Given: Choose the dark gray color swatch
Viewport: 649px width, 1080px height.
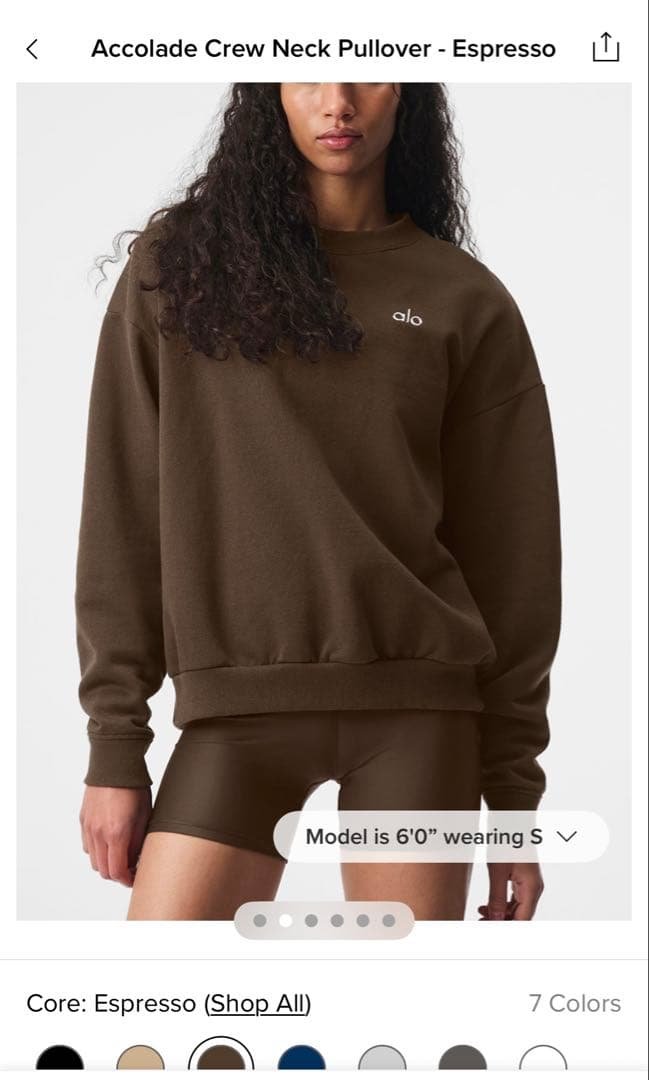Looking at the screenshot, I should point(462,1061).
